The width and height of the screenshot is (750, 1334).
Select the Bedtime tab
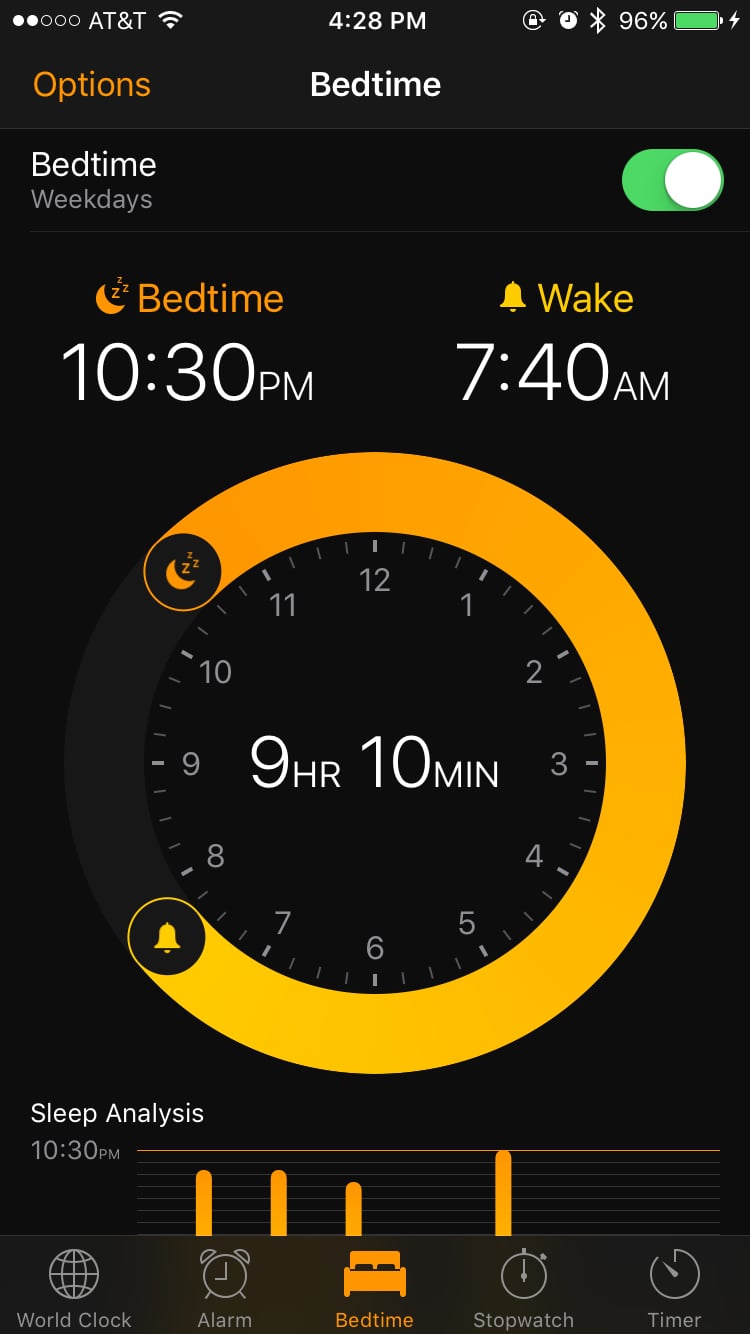375,1289
